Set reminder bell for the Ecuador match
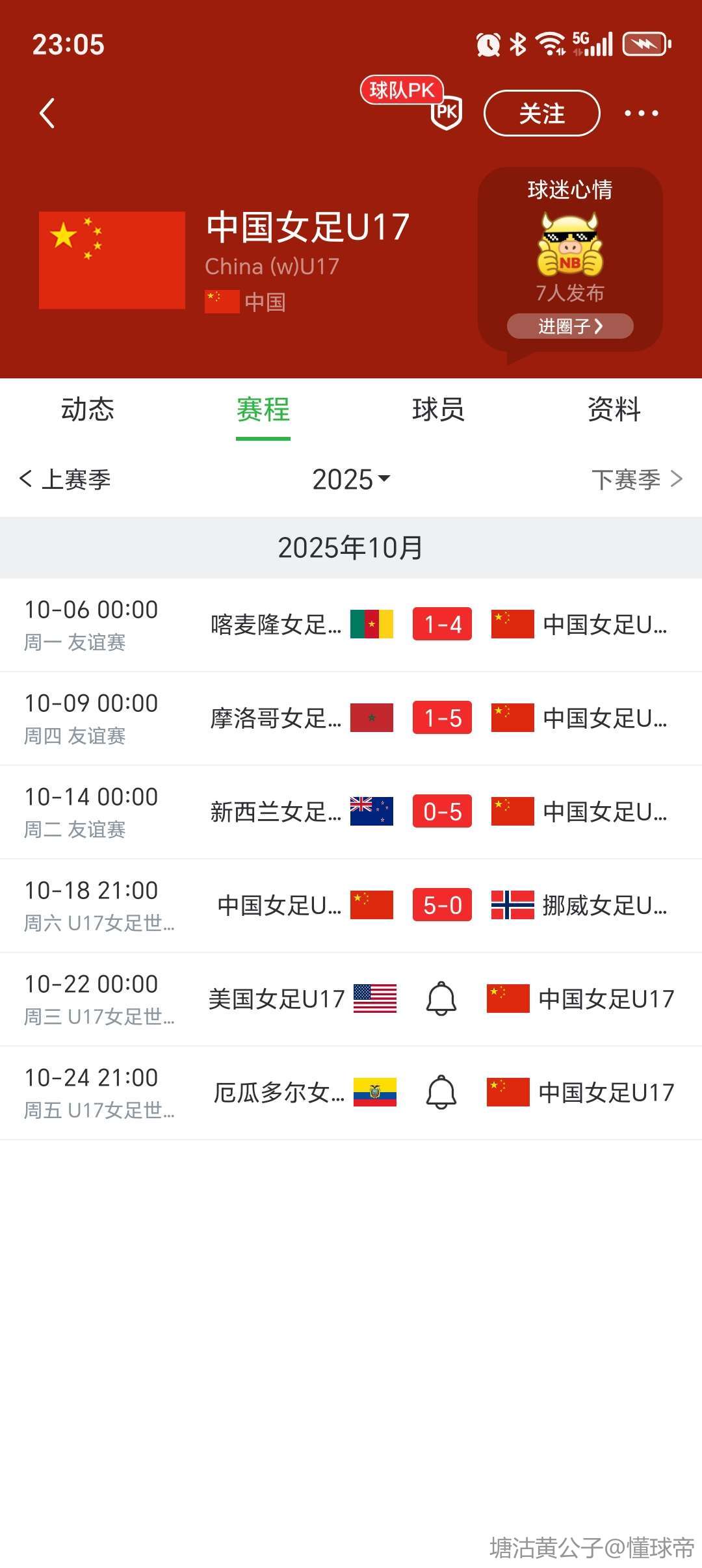Screen dimensions: 702x1568 click(441, 1092)
